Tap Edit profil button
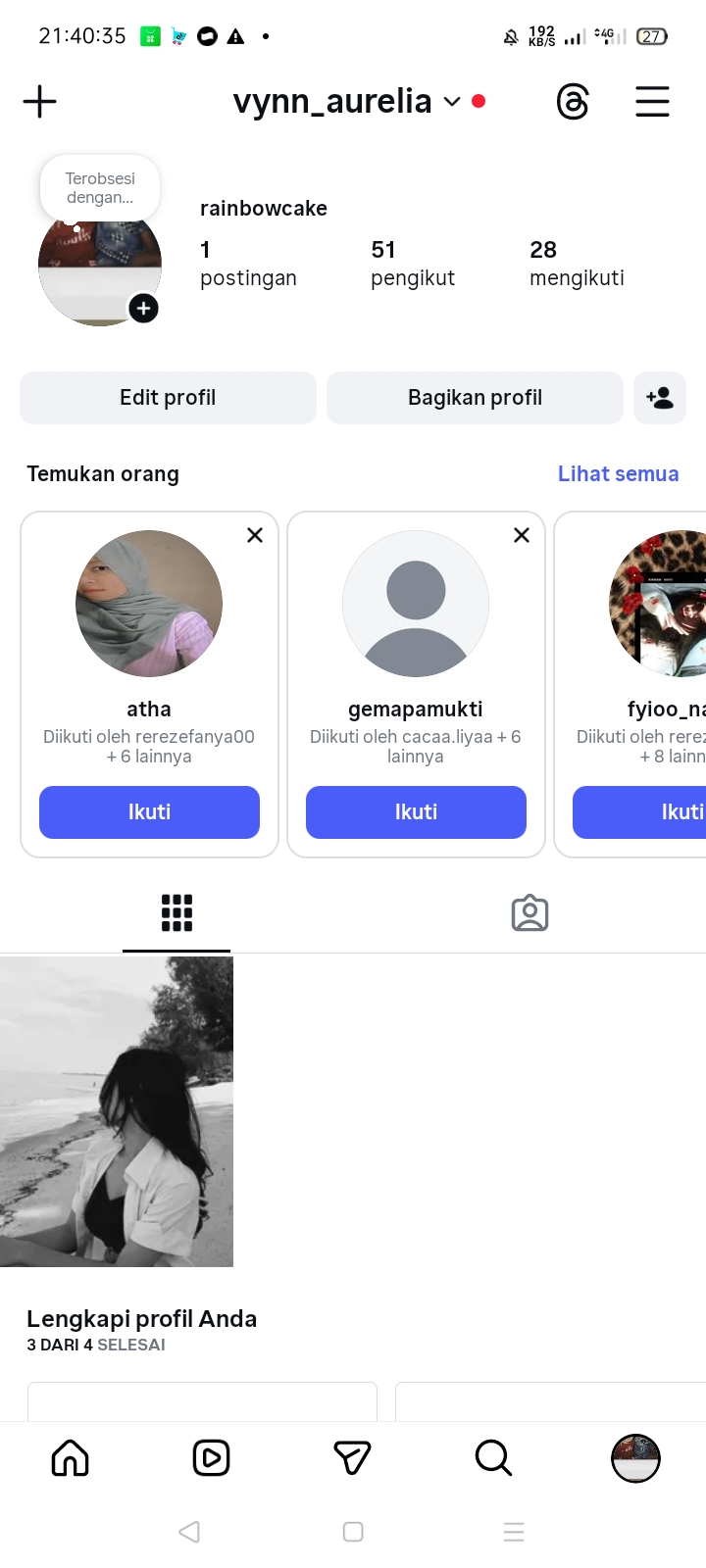Image resolution: width=706 pixels, height=1568 pixels. point(168,398)
